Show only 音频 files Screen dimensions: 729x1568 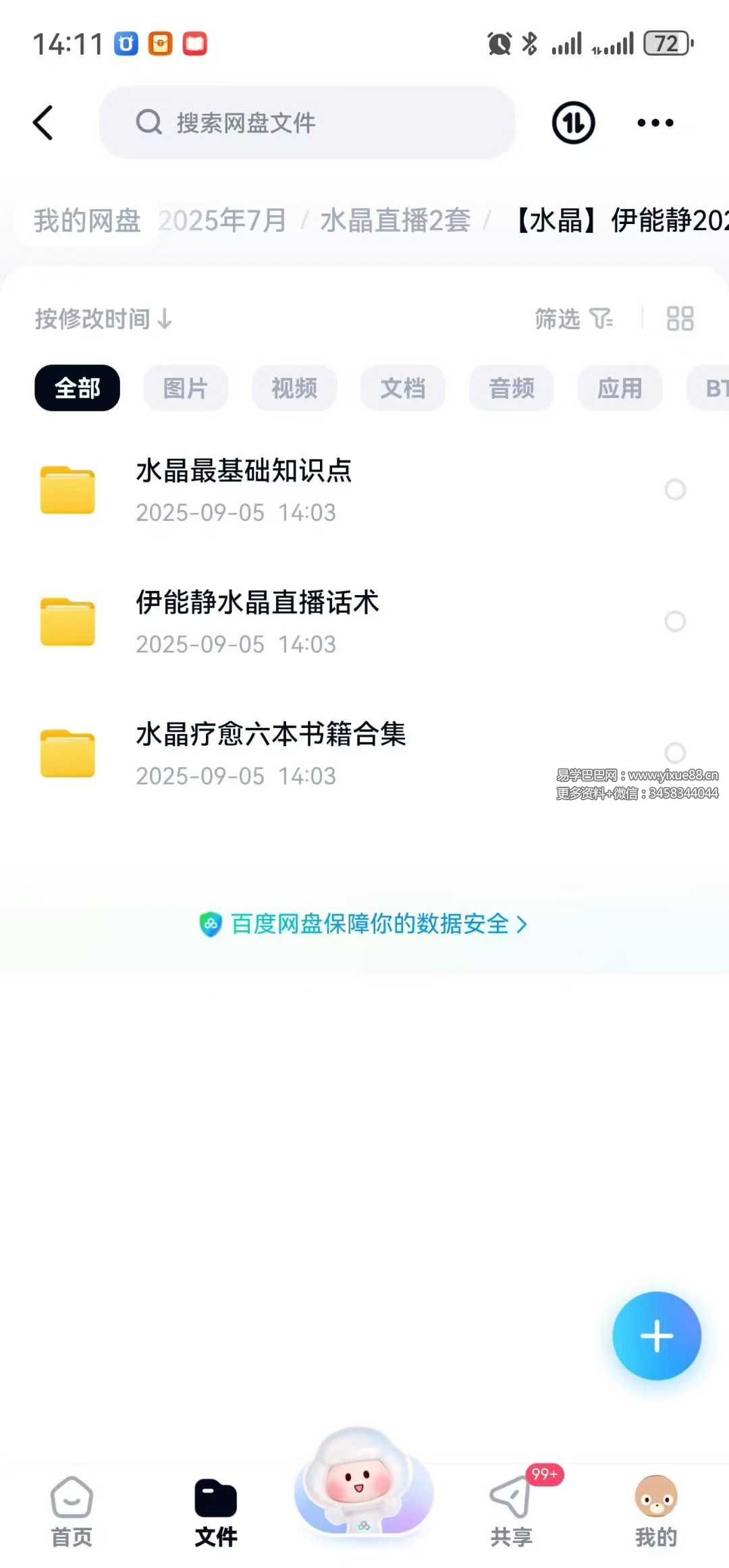[x=512, y=389]
